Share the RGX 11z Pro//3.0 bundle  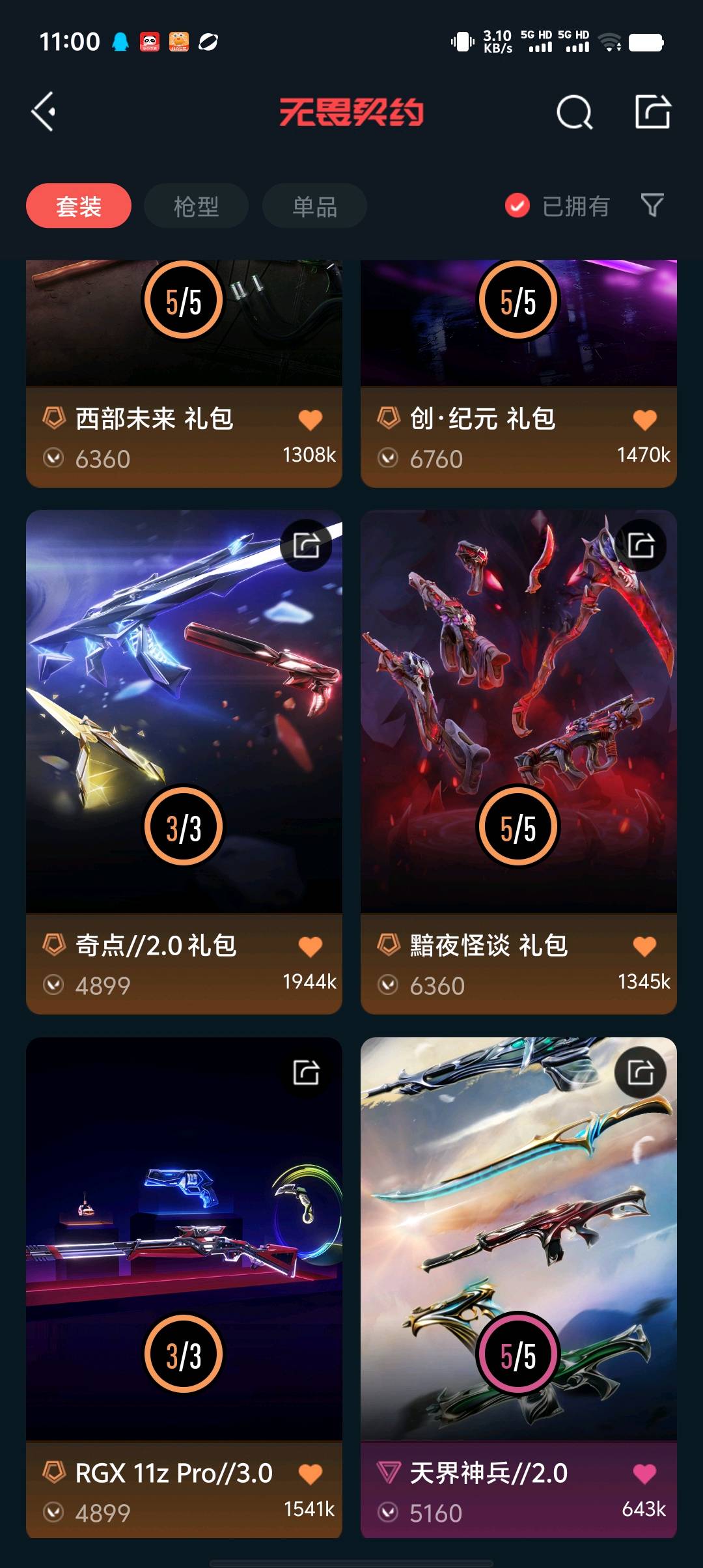tap(306, 1072)
